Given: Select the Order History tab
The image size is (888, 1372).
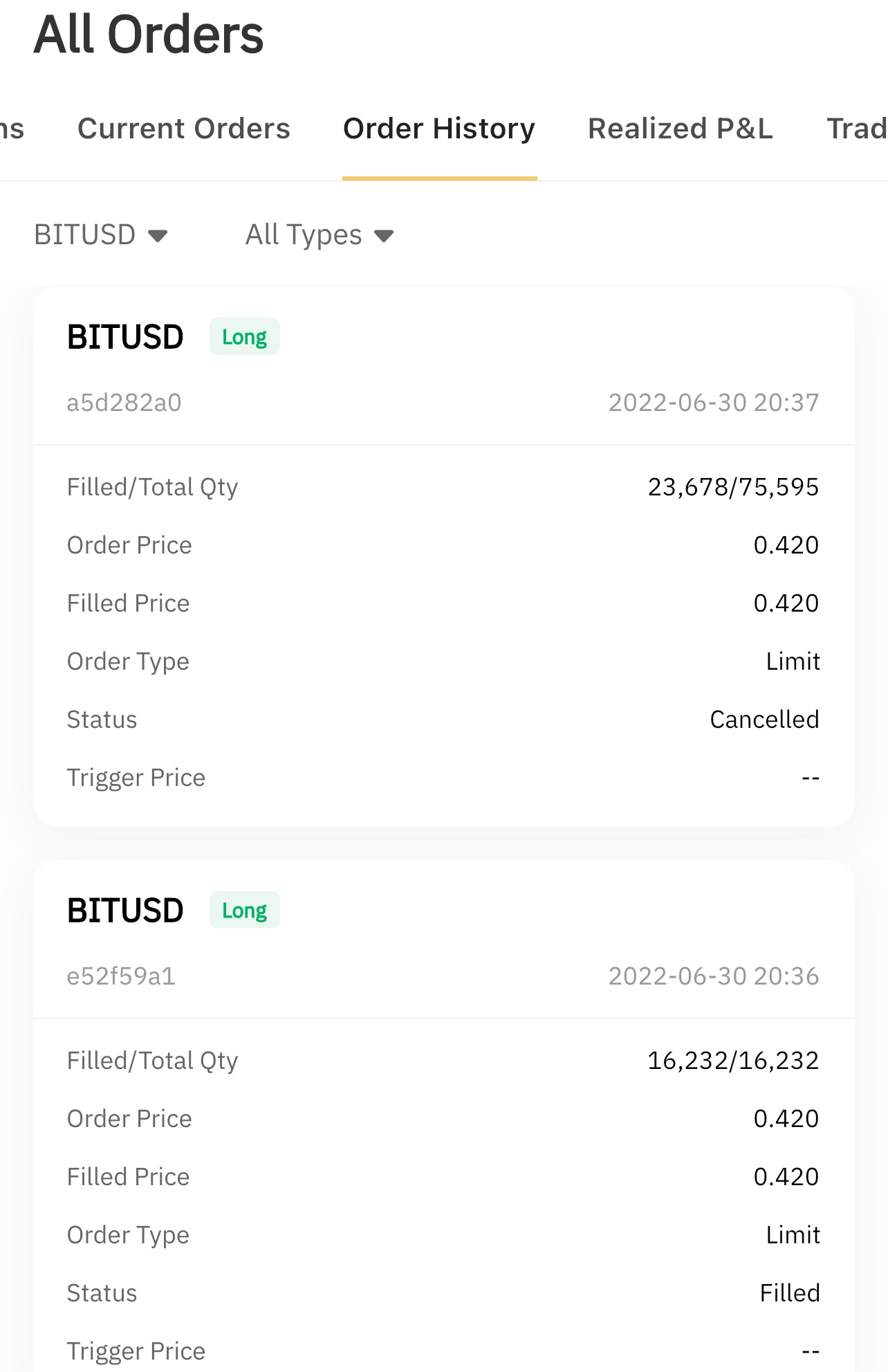Looking at the screenshot, I should pos(439,129).
